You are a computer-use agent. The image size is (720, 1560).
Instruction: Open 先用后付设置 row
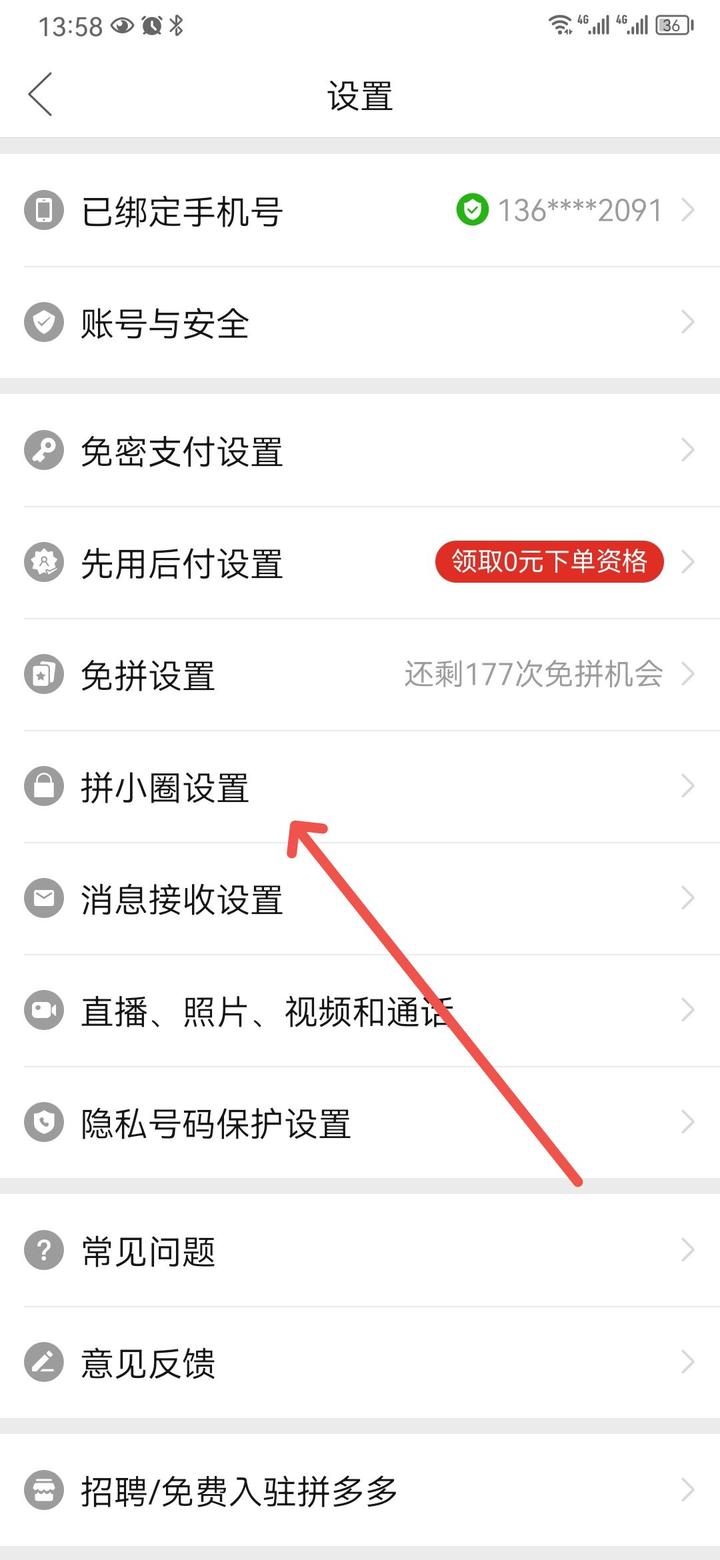click(360, 563)
